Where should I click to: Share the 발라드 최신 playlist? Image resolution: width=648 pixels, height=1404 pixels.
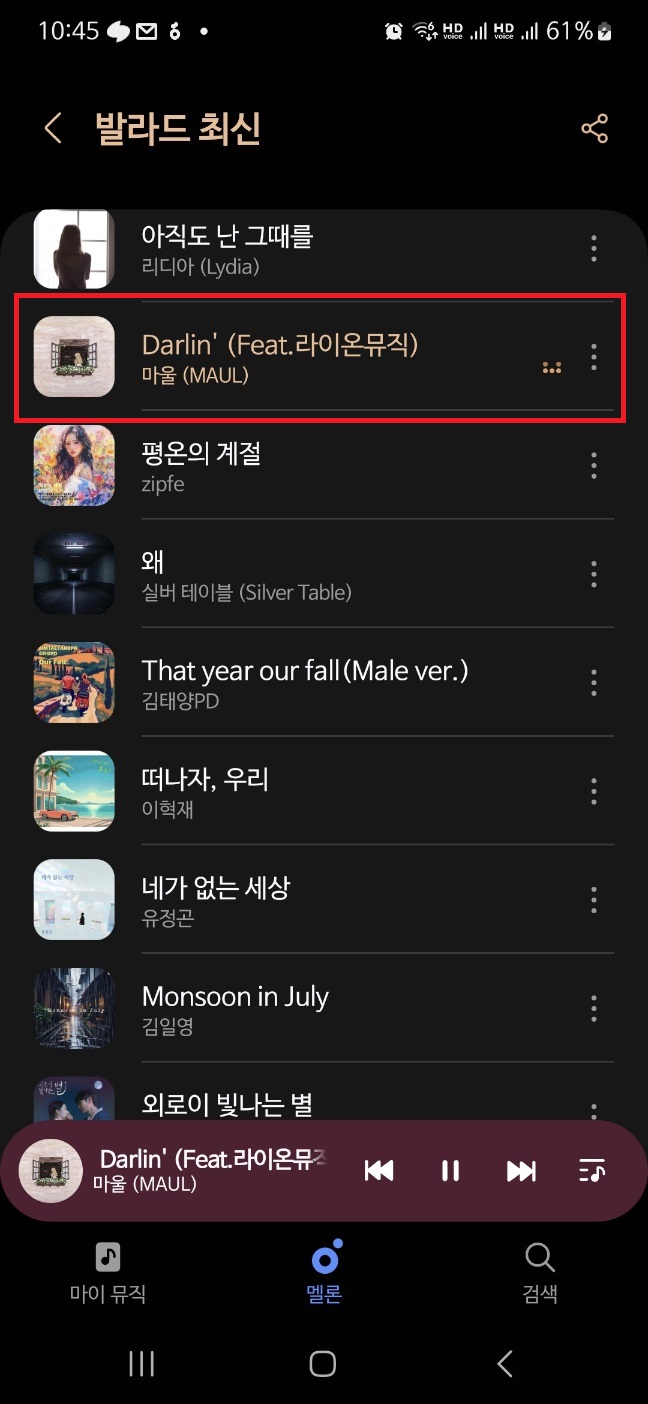click(594, 128)
